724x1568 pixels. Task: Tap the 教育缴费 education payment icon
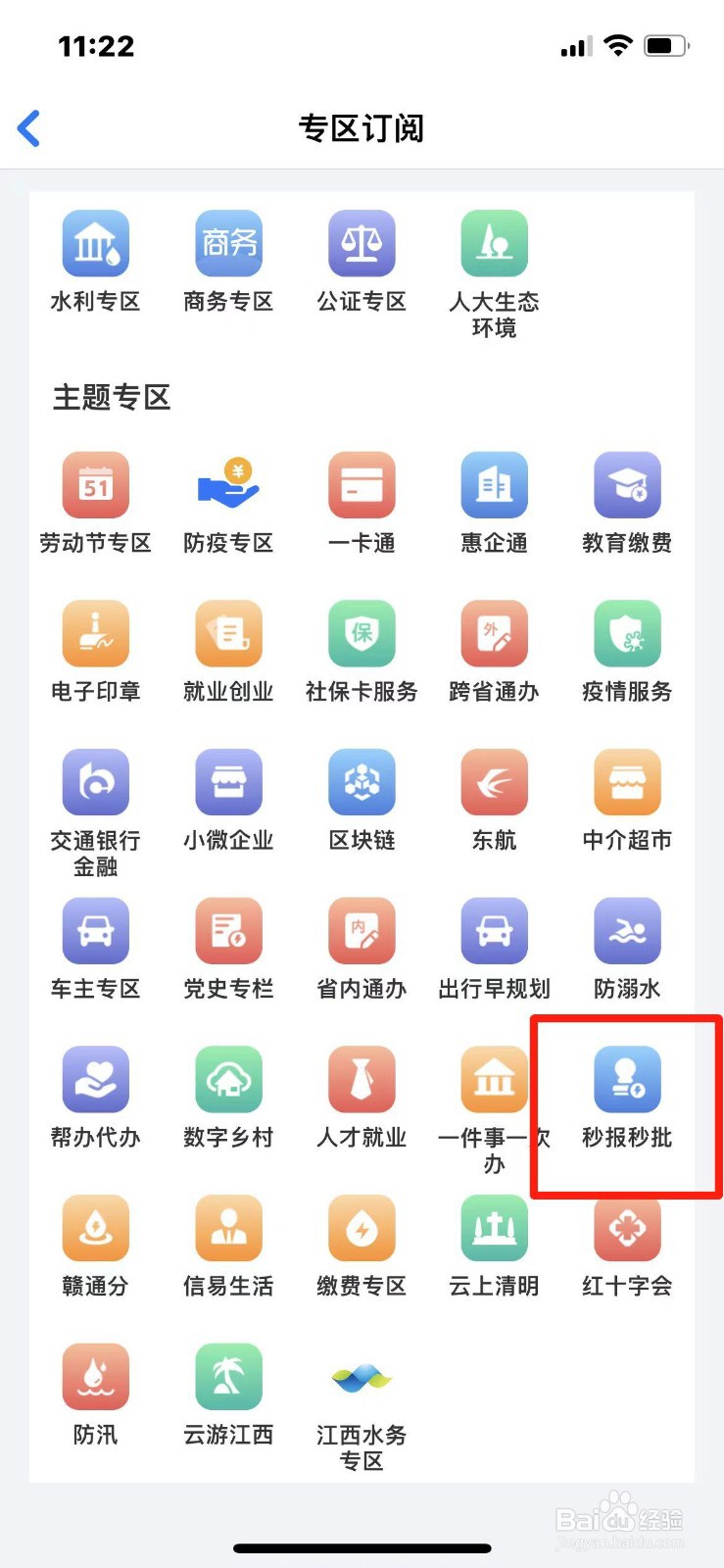(x=627, y=484)
